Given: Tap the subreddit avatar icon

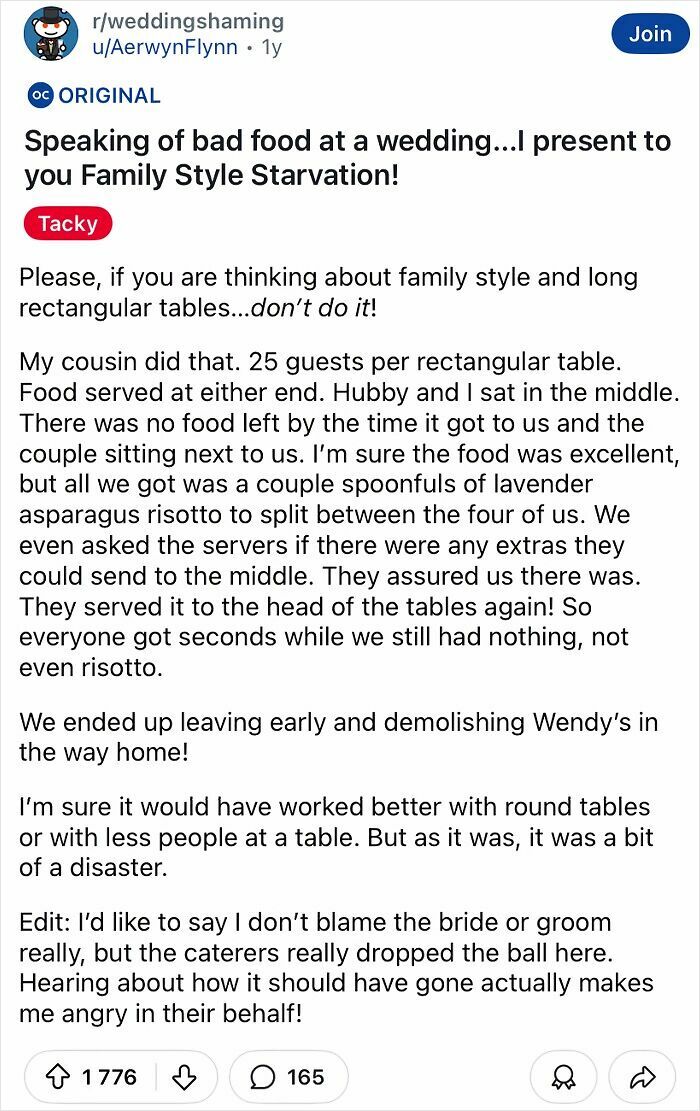Looking at the screenshot, I should click(47, 34).
